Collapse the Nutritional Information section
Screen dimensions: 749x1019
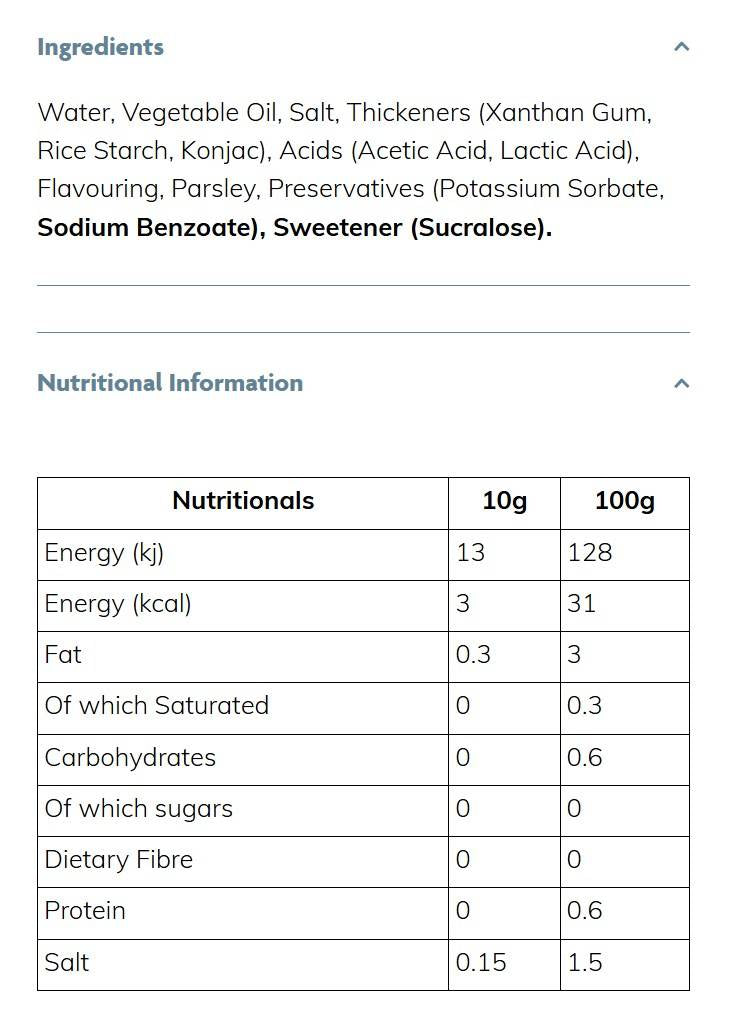click(681, 383)
